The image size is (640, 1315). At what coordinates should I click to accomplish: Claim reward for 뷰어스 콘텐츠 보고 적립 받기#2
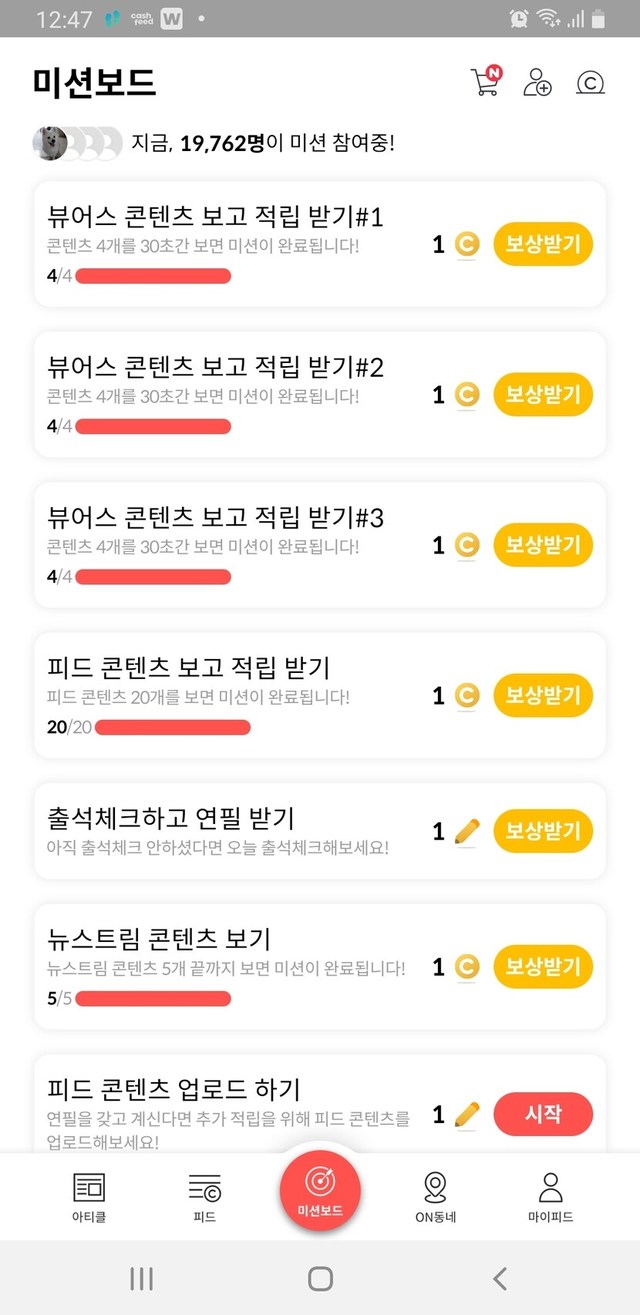543,395
